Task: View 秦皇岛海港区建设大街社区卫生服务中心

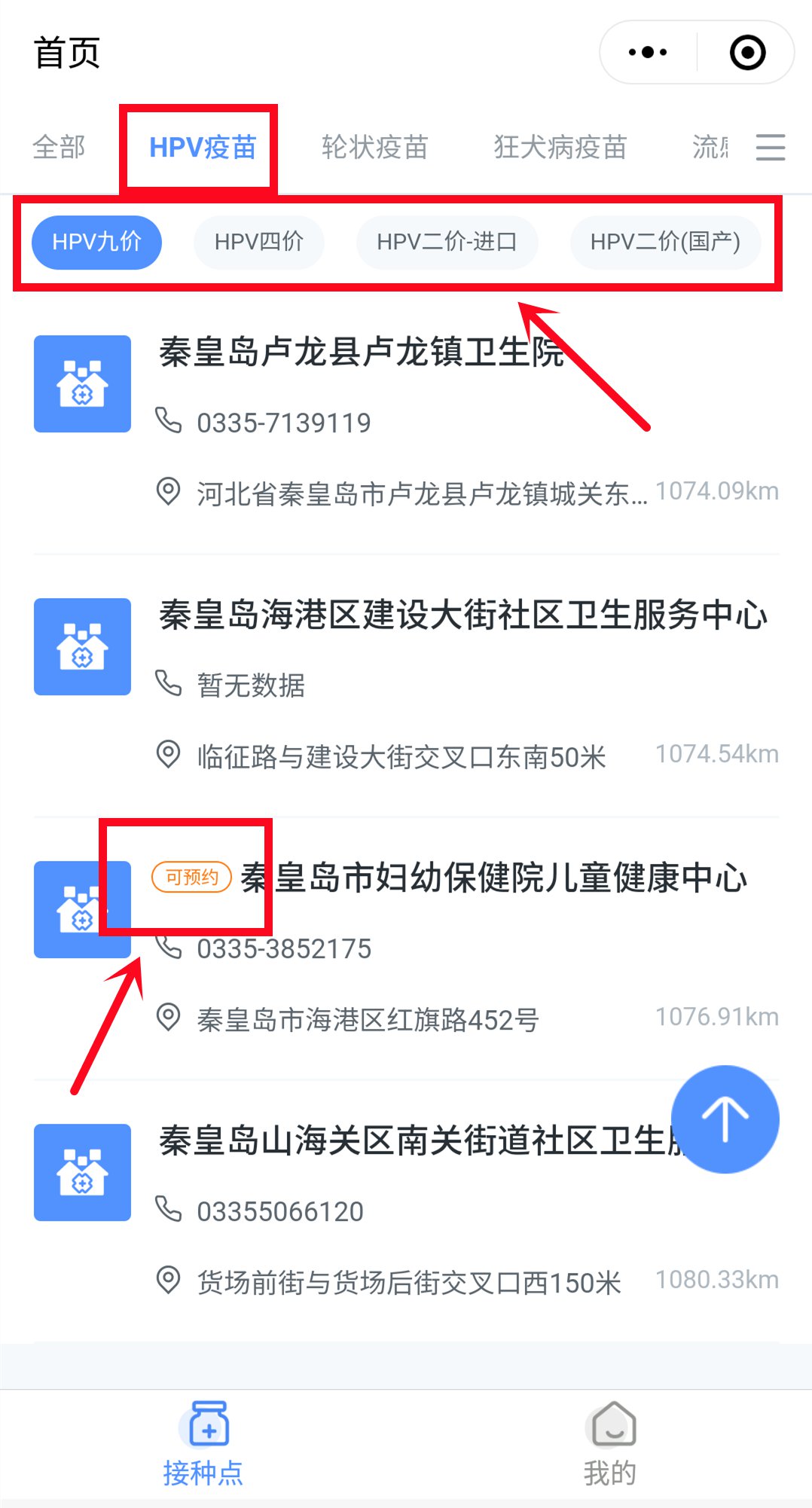Action: point(462,615)
